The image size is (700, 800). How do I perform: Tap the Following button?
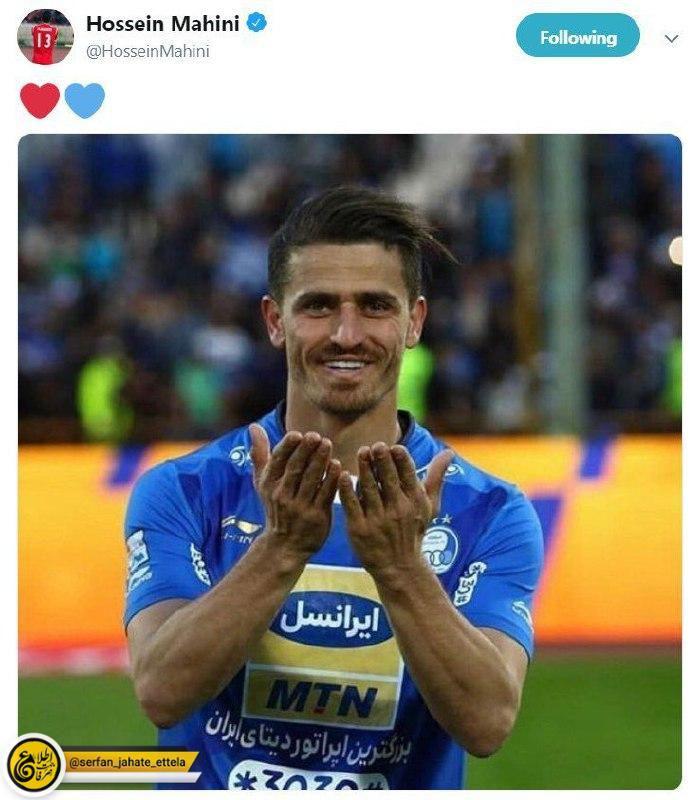tap(577, 38)
